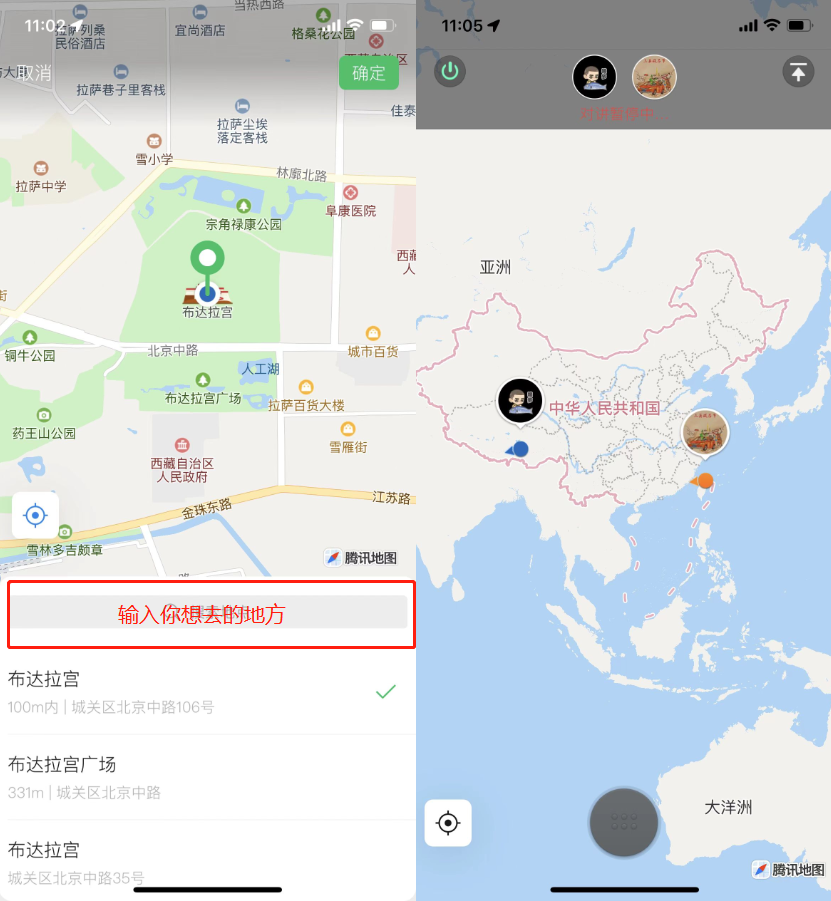Tap 取消 to cancel location selection

point(35,72)
